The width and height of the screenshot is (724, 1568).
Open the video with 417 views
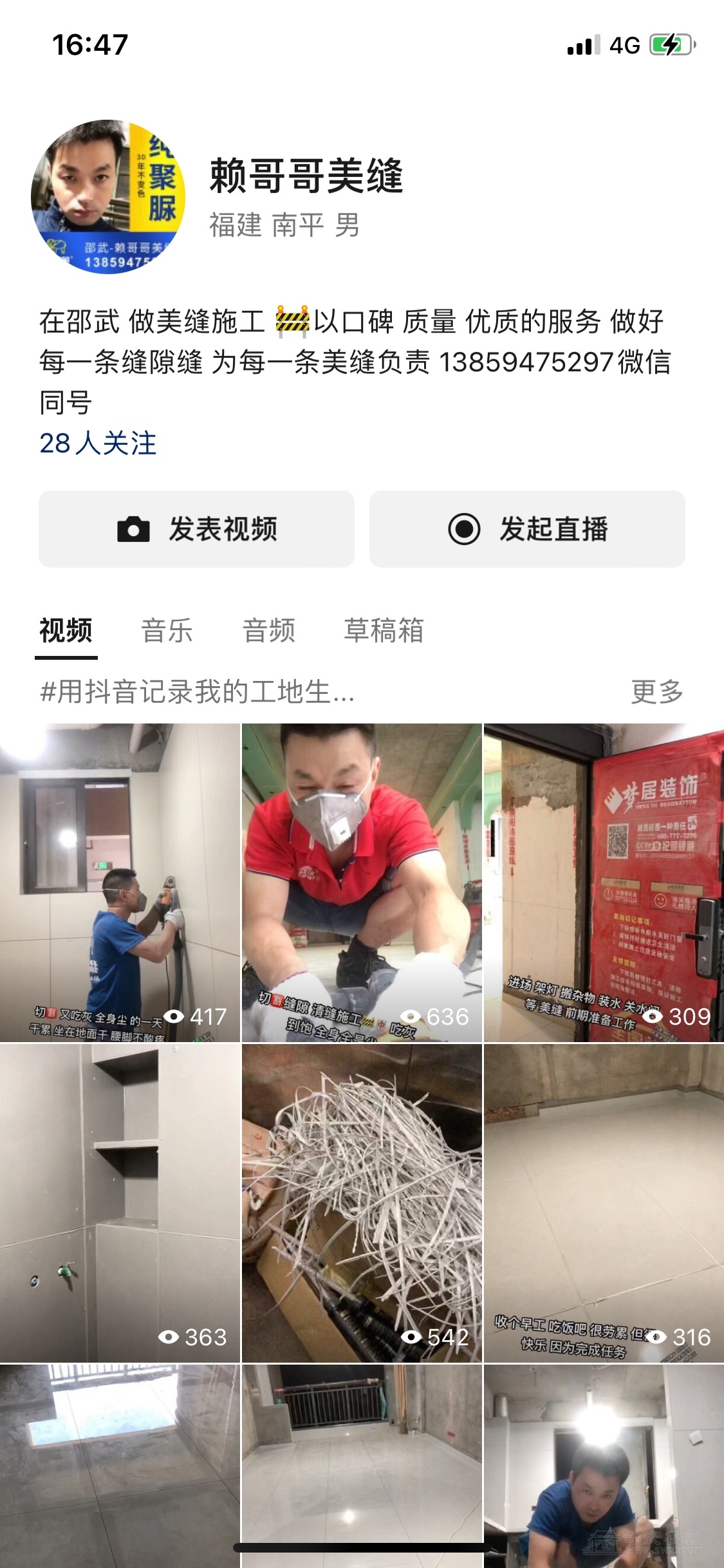point(120,882)
